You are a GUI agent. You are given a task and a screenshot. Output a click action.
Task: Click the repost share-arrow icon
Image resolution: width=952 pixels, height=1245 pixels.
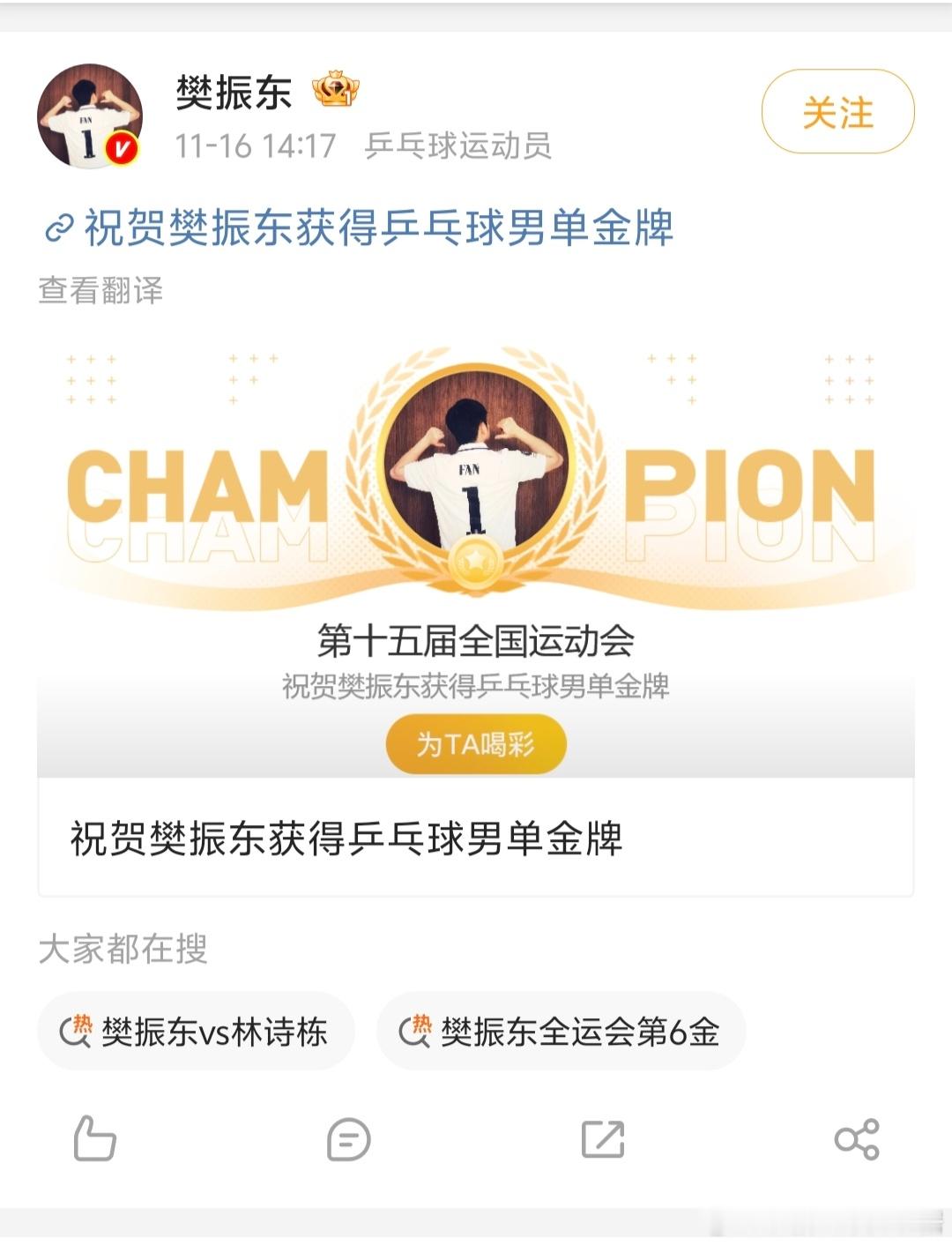[x=604, y=1138]
